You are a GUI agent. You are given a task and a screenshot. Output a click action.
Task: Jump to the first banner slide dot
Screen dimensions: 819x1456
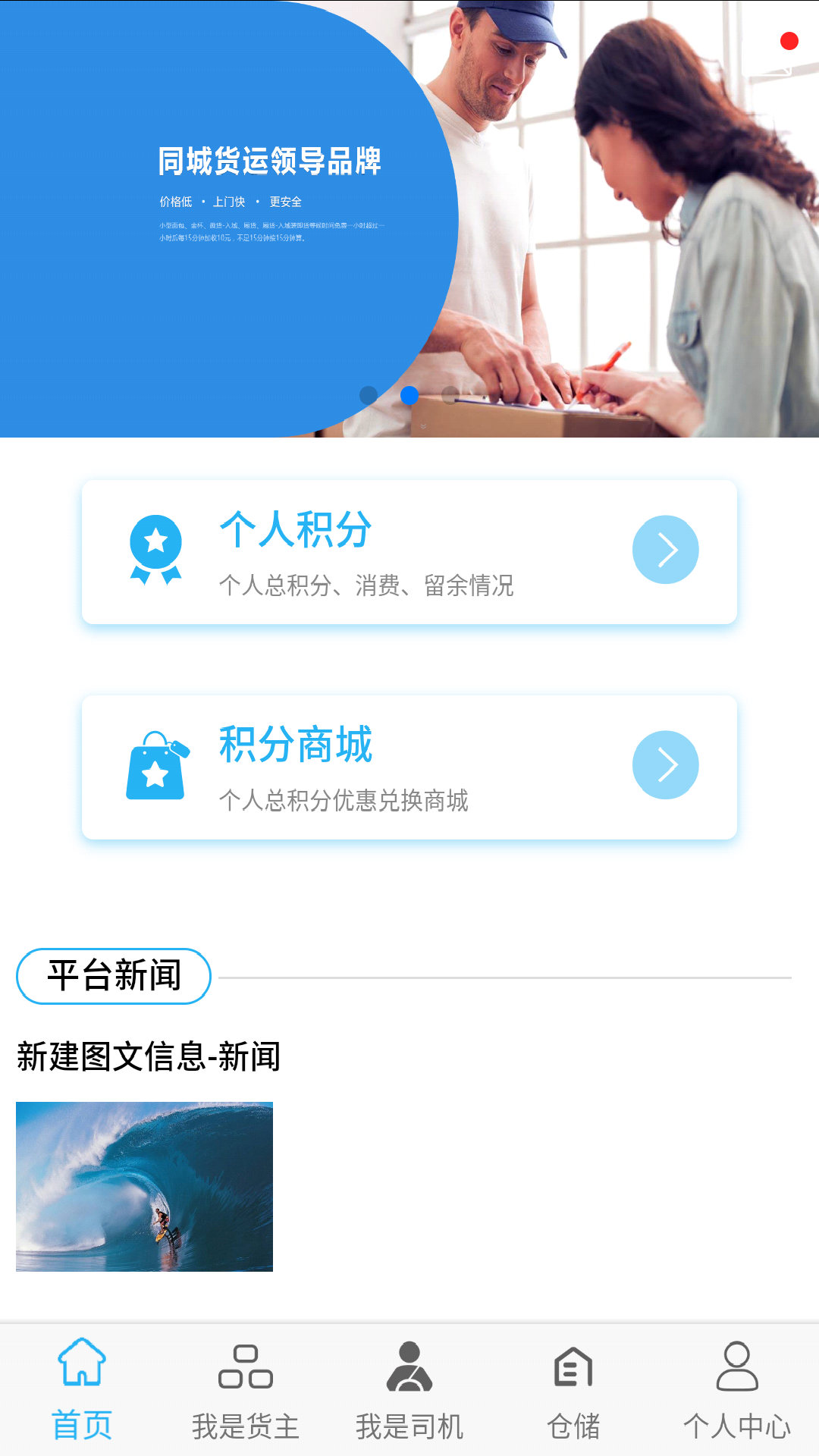coord(369,395)
